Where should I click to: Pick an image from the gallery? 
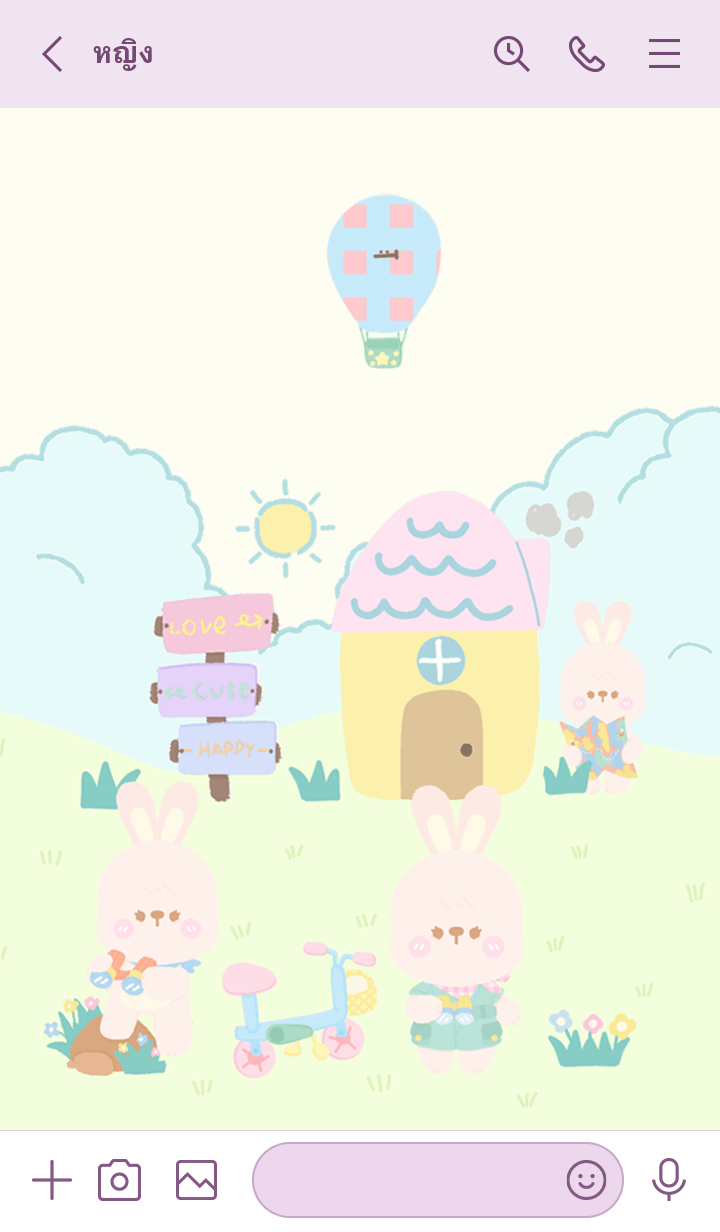[196, 1180]
